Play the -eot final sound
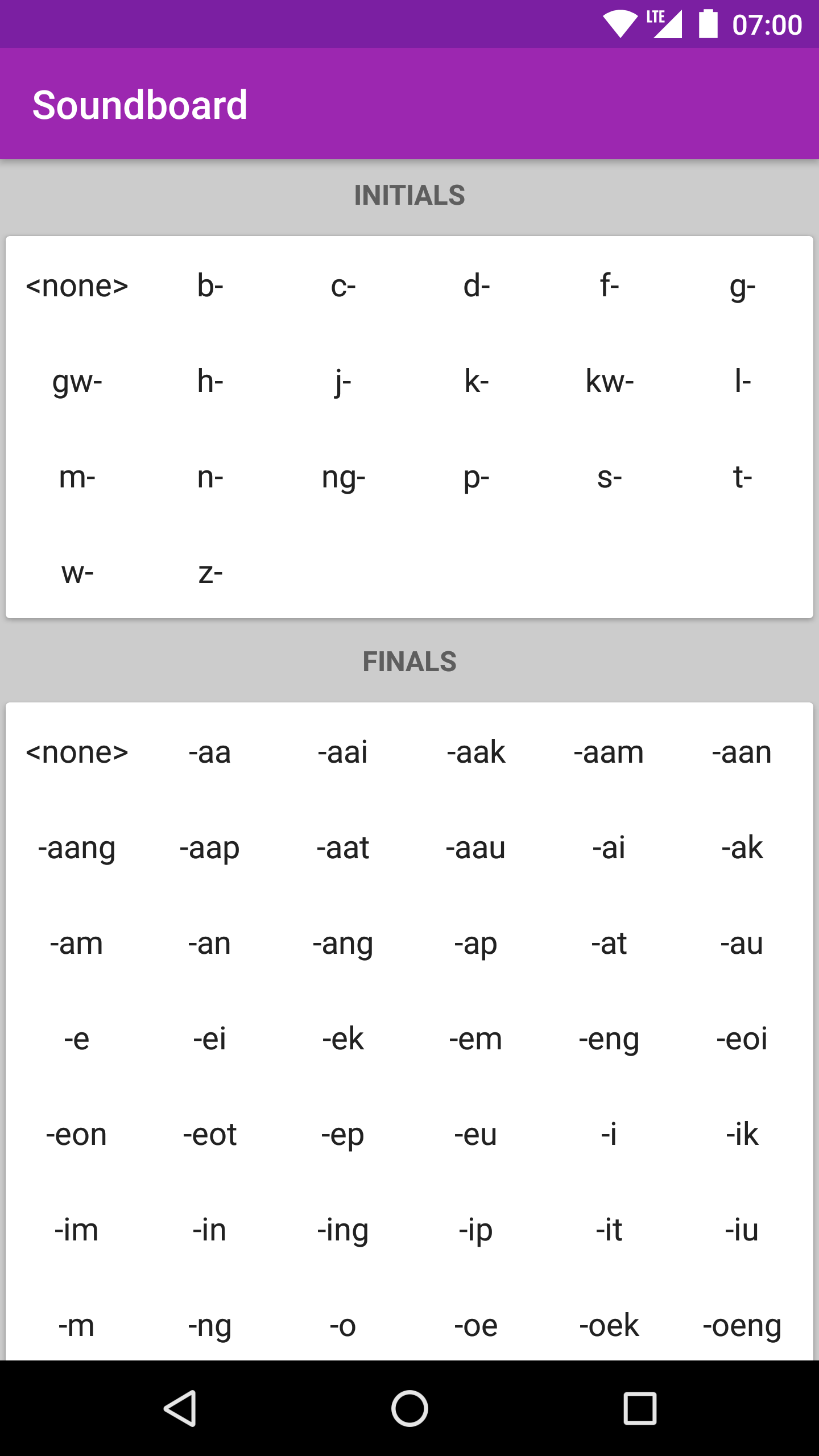819x1456 pixels. click(x=210, y=1134)
